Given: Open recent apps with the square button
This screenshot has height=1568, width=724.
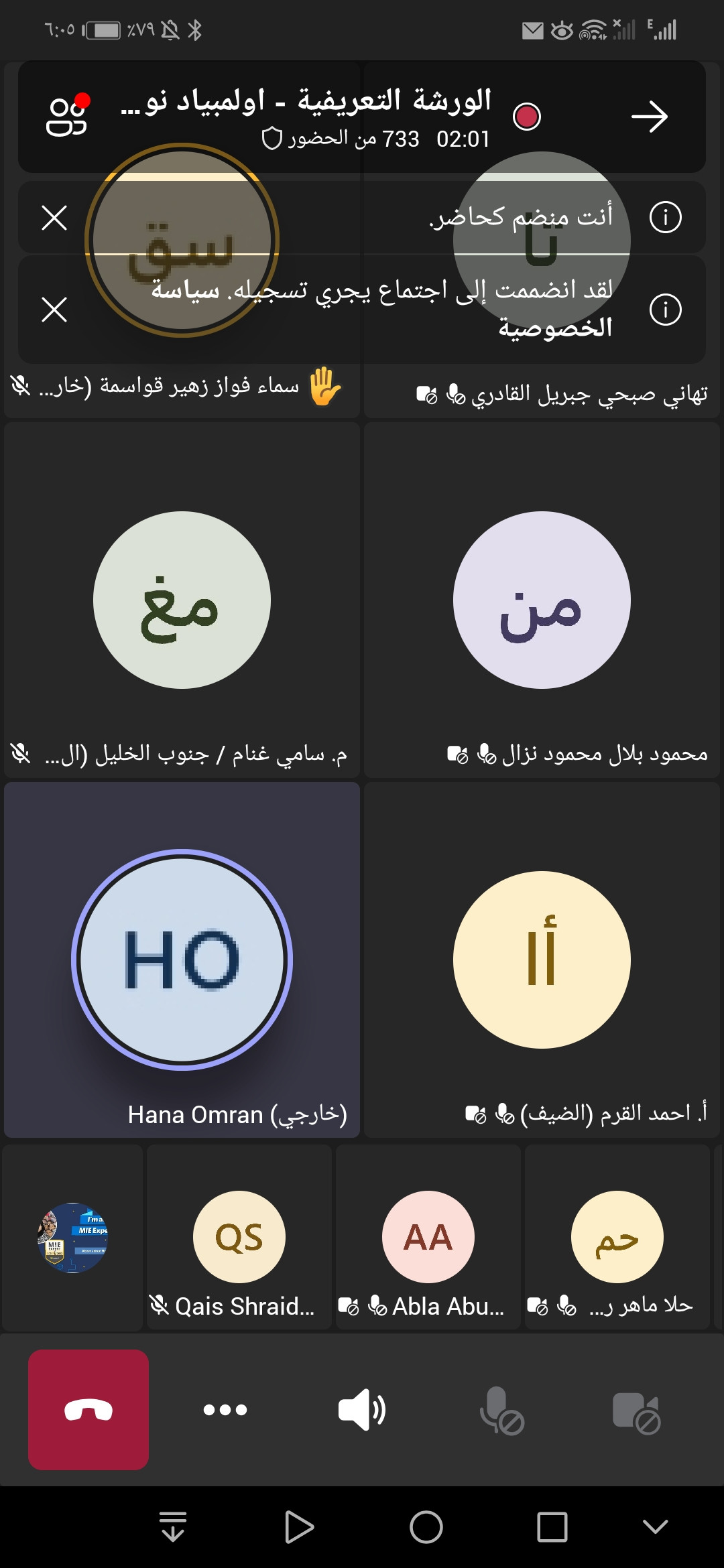Looking at the screenshot, I should tap(552, 1527).
